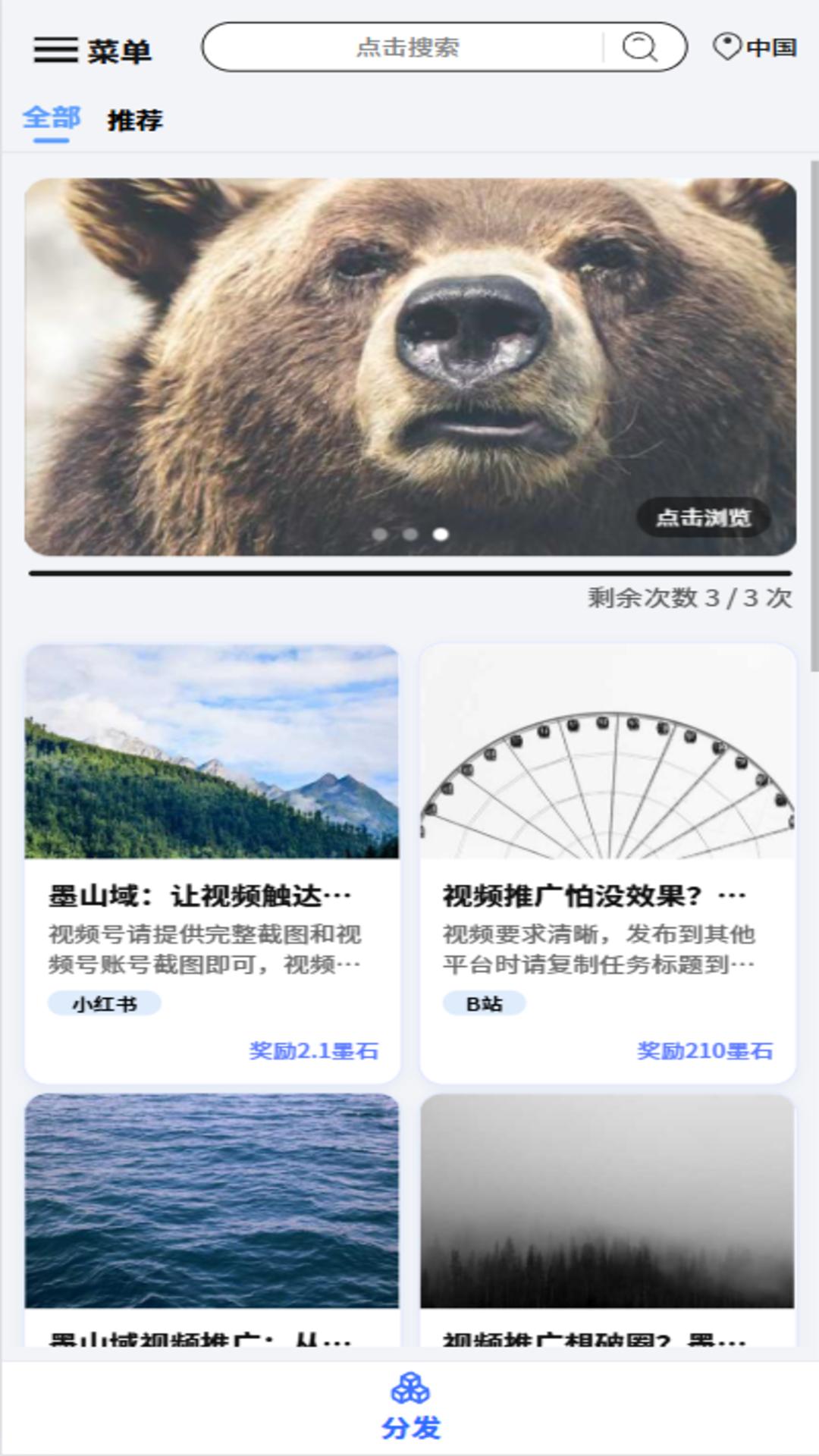Open the ocean waves 墨山域视频推广 card

210,1206
